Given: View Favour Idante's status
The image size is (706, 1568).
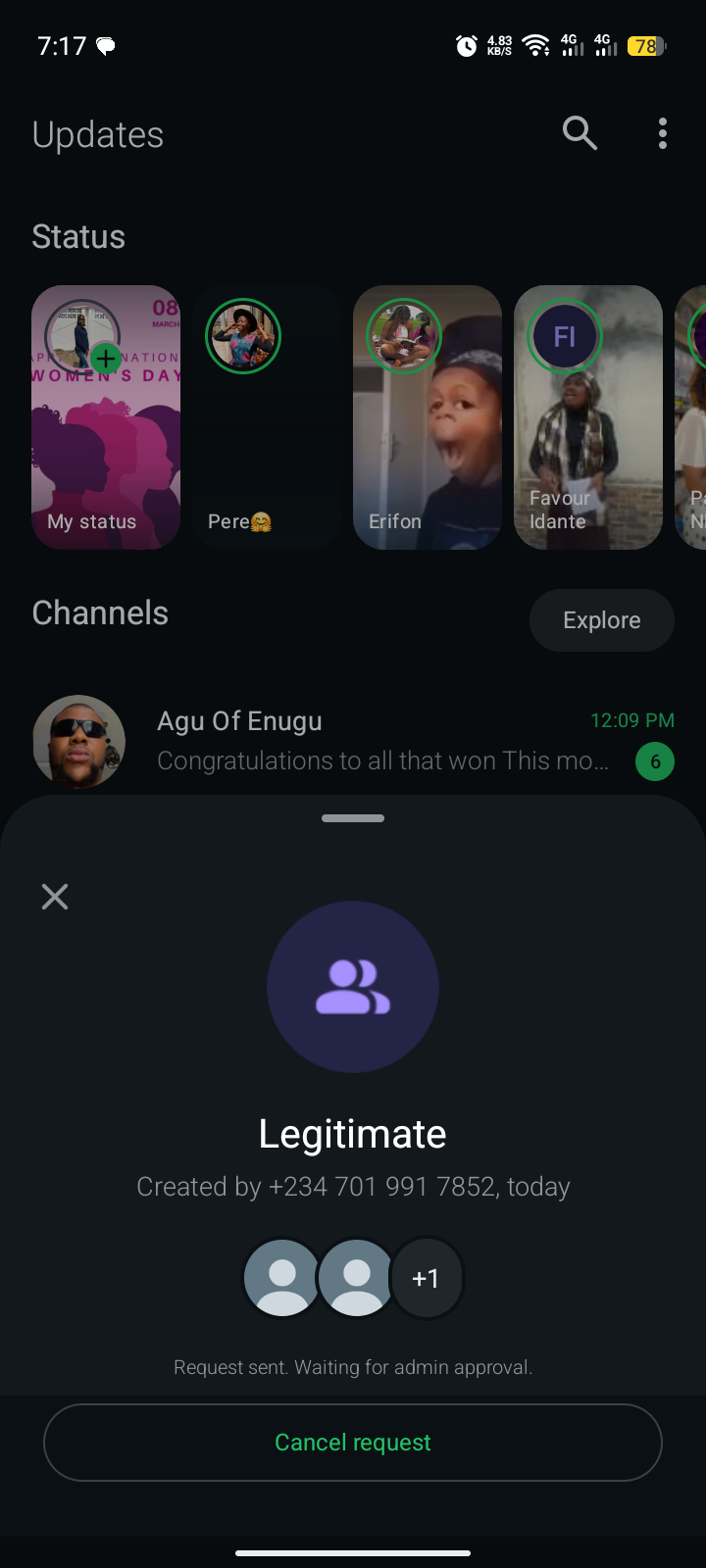Looking at the screenshot, I should (588, 417).
